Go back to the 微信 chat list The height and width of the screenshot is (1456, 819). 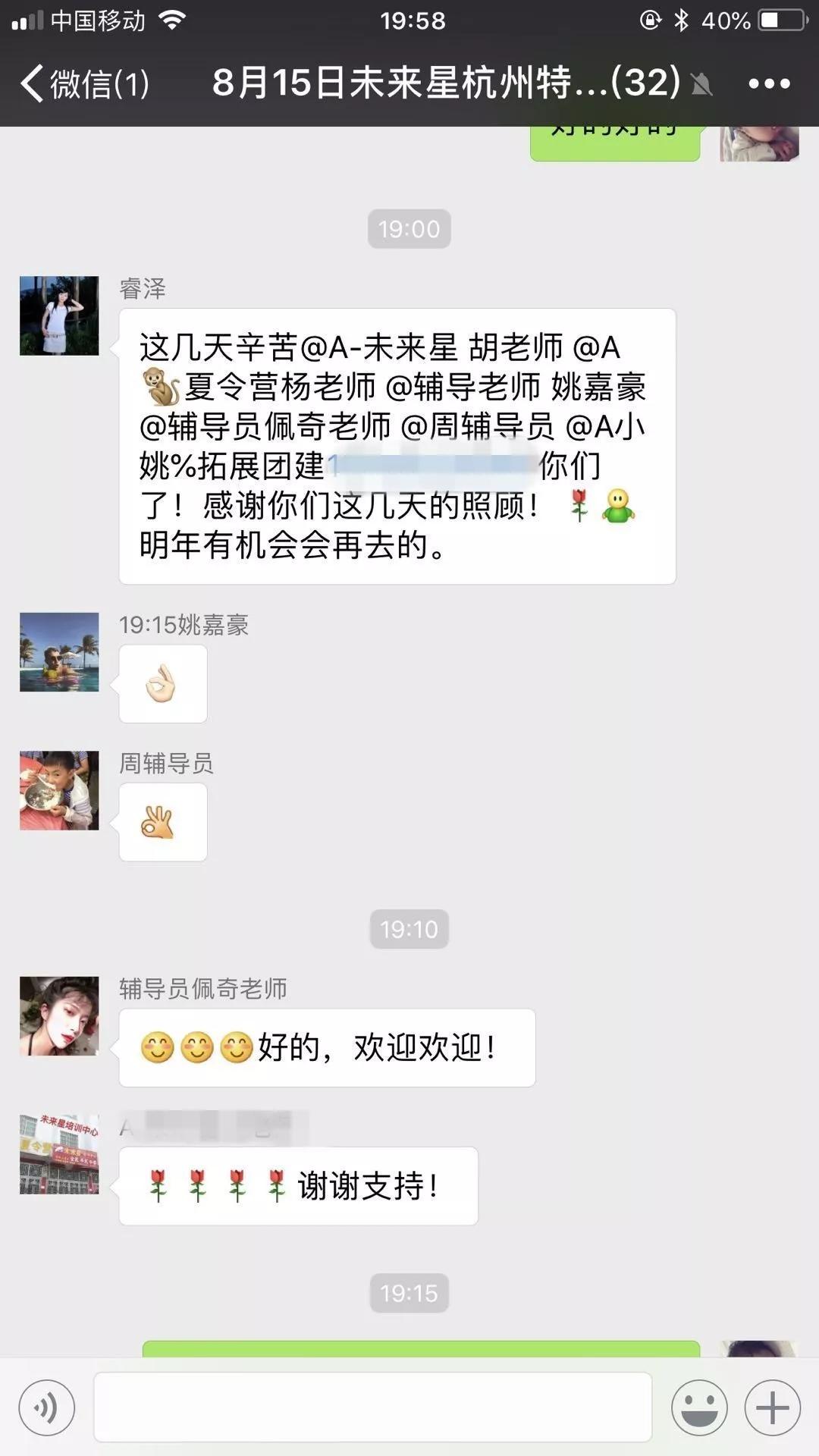tap(85, 83)
